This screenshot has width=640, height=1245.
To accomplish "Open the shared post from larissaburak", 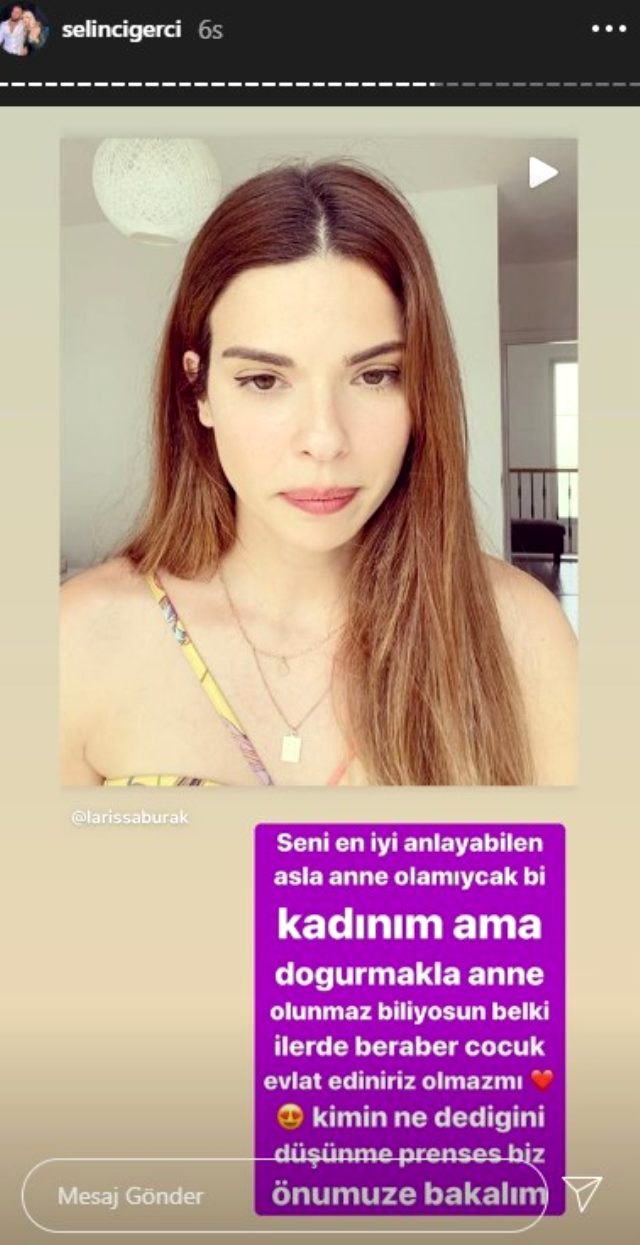I will click(x=318, y=460).
